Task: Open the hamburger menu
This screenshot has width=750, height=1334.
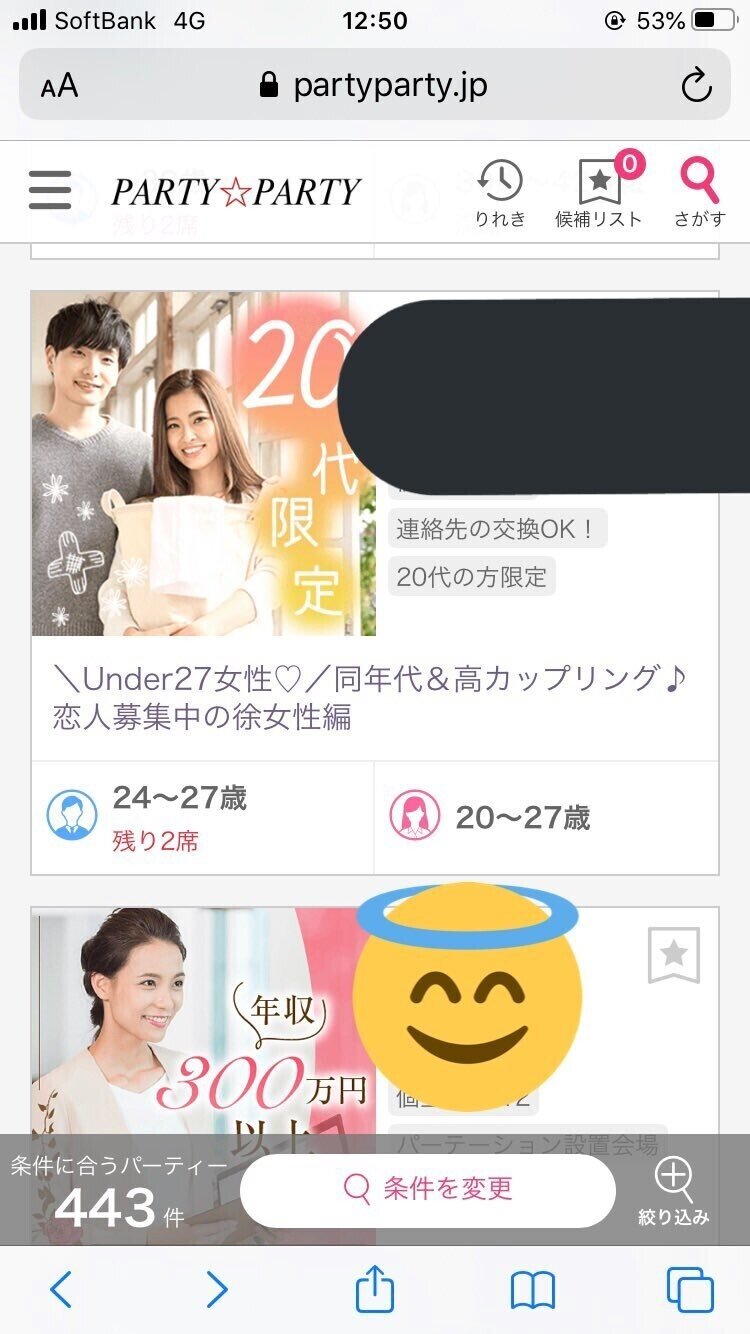Action: pyautogui.click(x=50, y=190)
